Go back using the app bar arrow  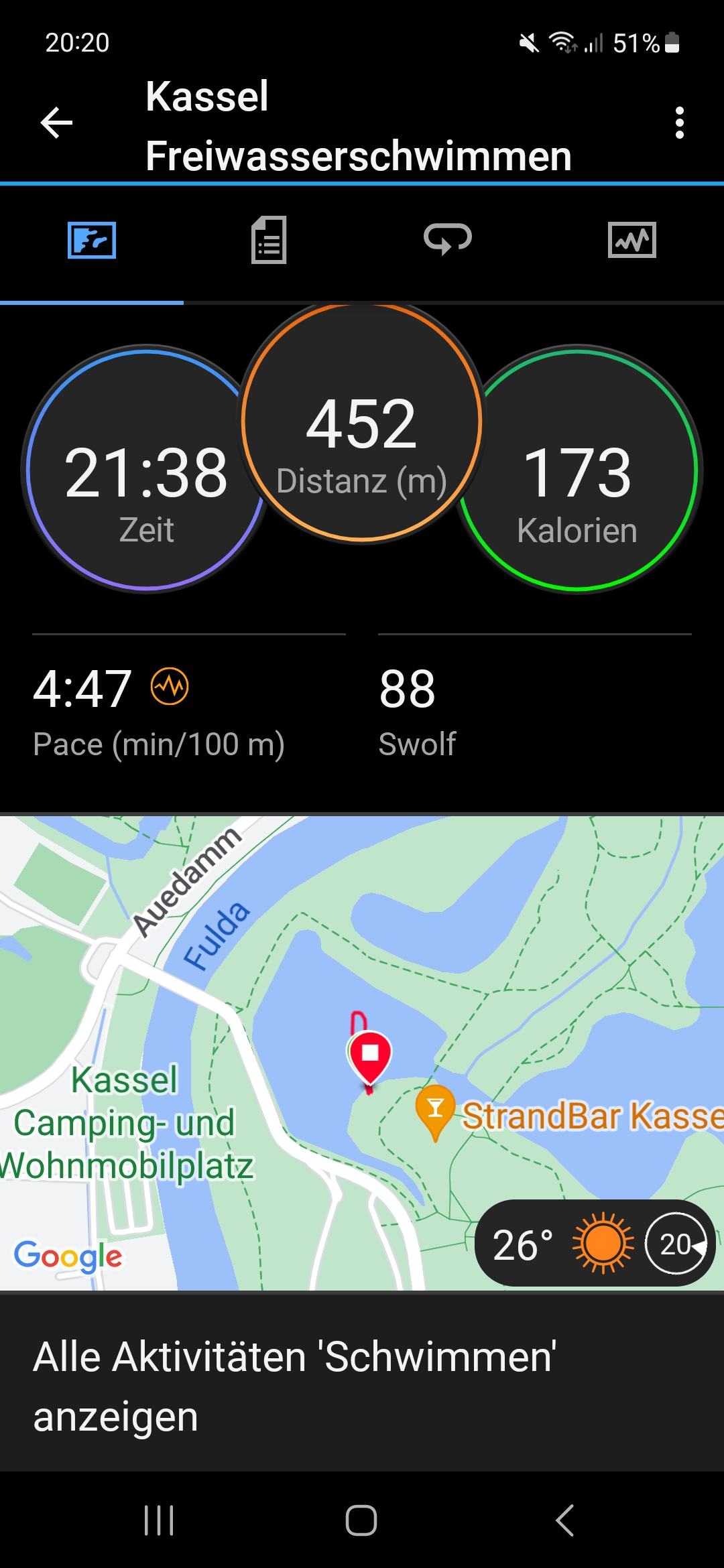tap(56, 123)
